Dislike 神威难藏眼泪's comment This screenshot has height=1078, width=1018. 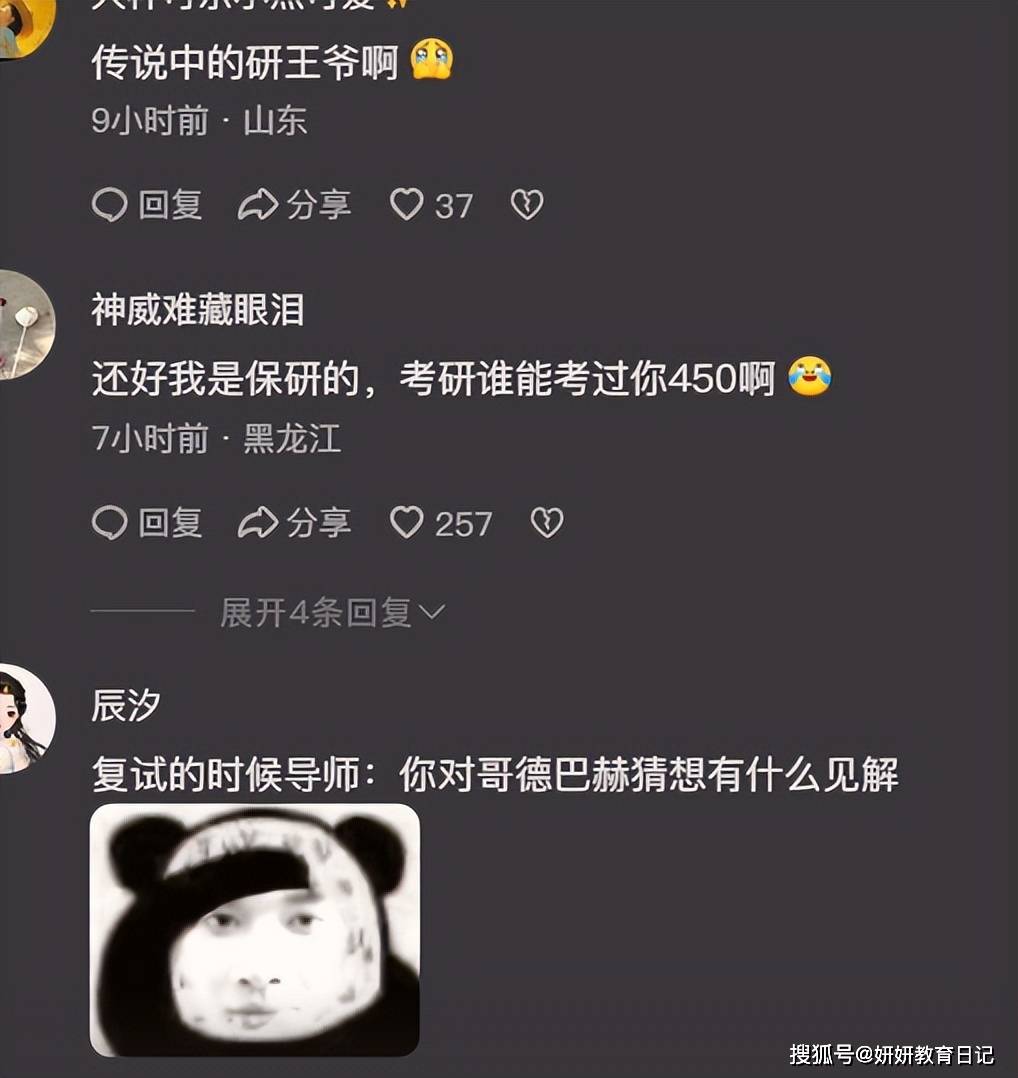pyautogui.click(x=547, y=522)
